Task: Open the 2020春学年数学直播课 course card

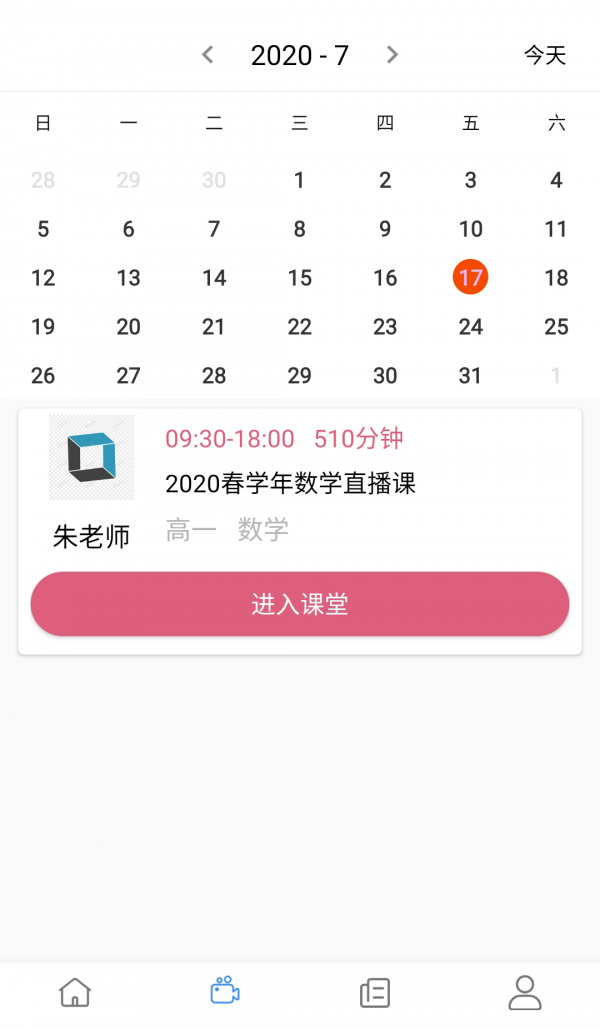Action: [290, 484]
